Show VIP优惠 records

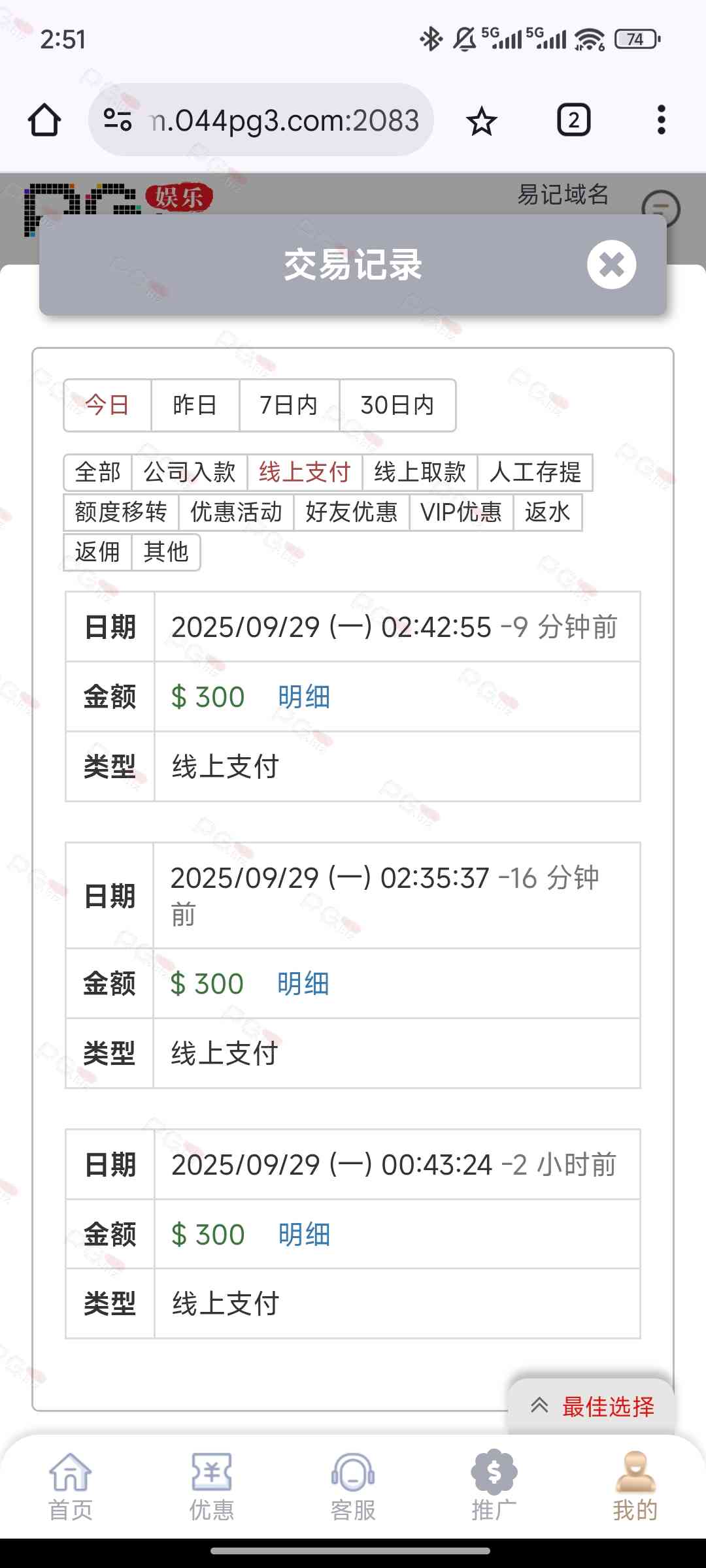461,512
